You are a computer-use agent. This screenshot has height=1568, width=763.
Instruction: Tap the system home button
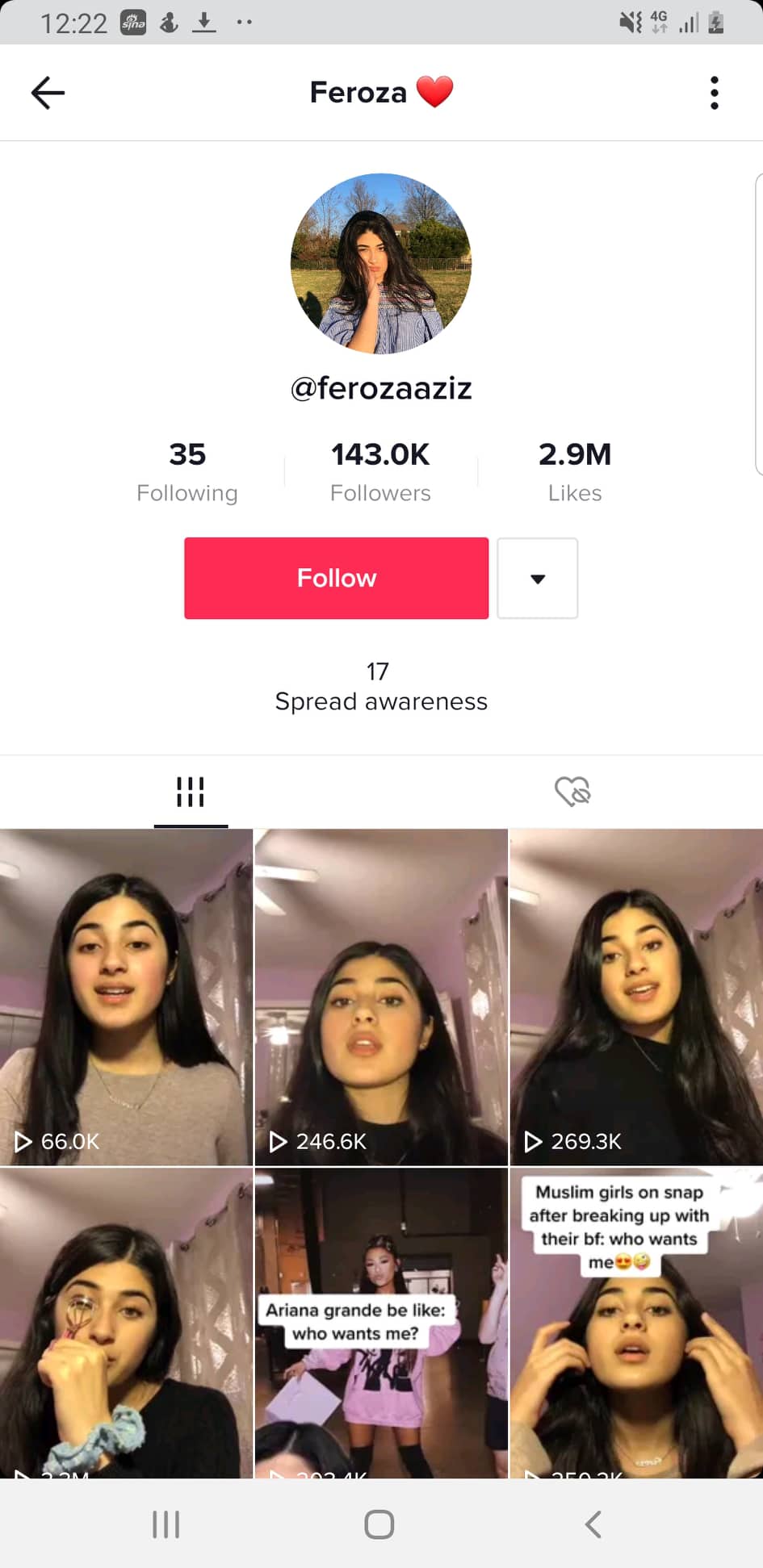[x=379, y=1524]
